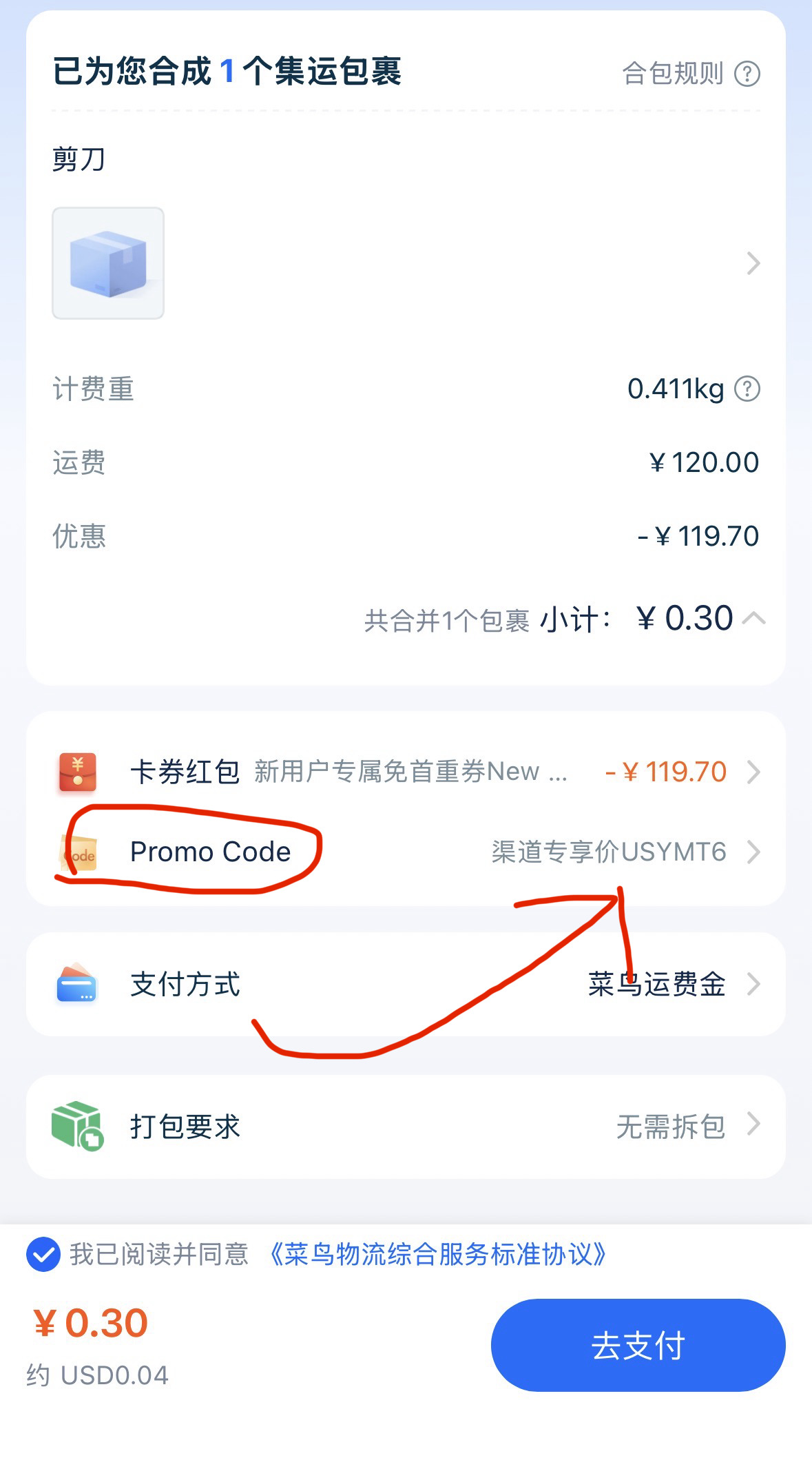Open the 卡券红包 coupon row
Screen dimensions: 812x1480
pos(406,772)
